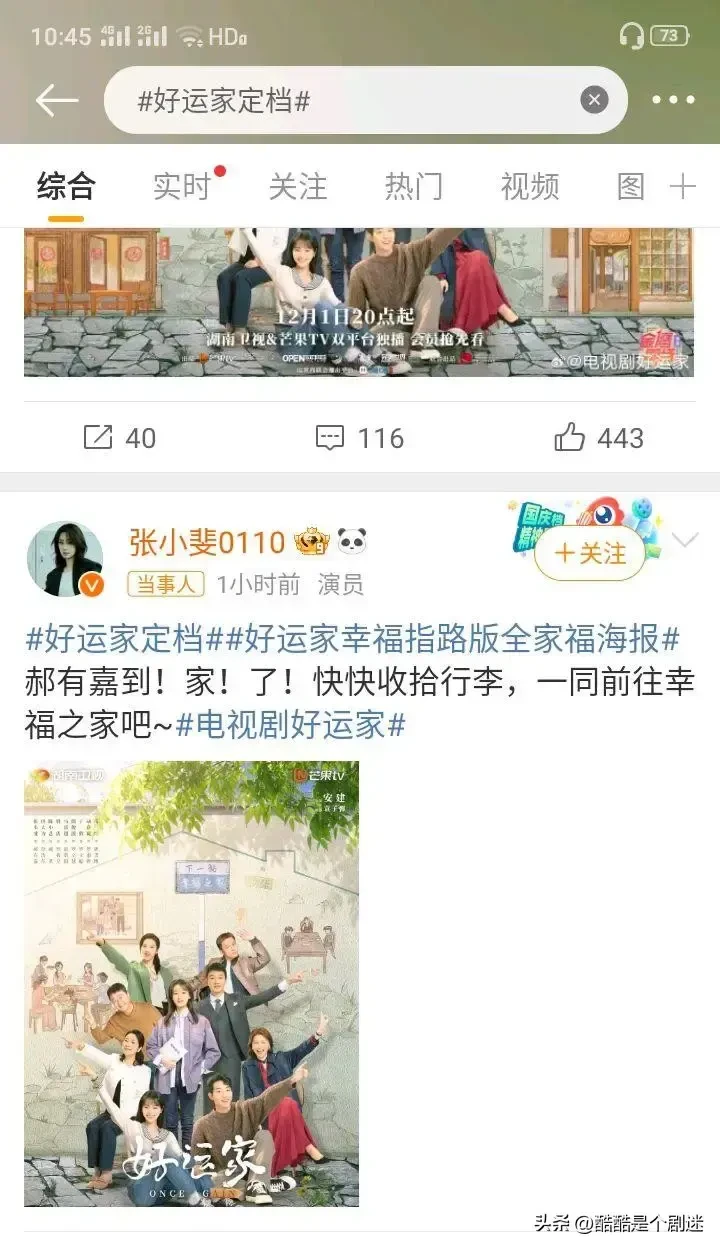Repost the post with 40 shares

click(120, 438)
